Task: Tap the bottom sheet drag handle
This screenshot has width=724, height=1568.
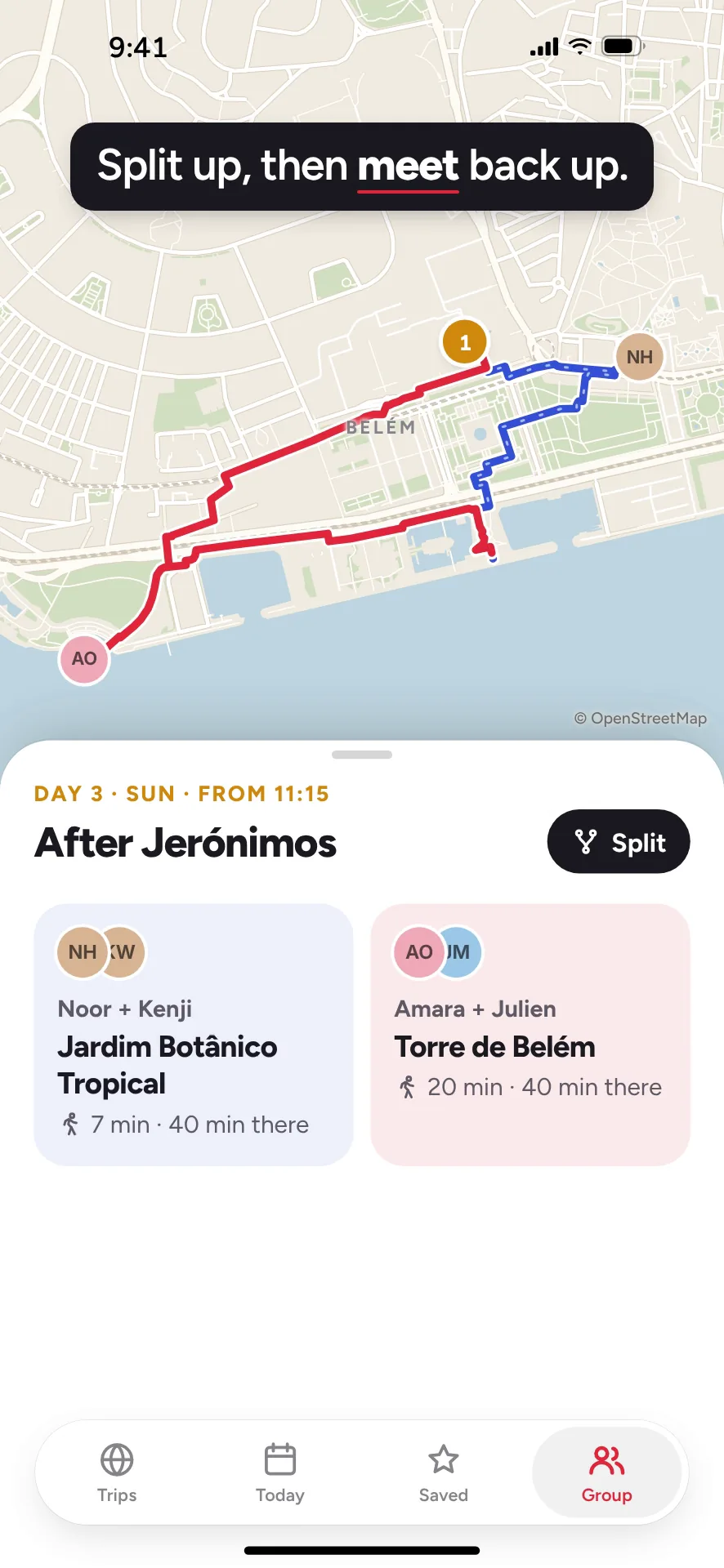Action: (x=362, y=755)
